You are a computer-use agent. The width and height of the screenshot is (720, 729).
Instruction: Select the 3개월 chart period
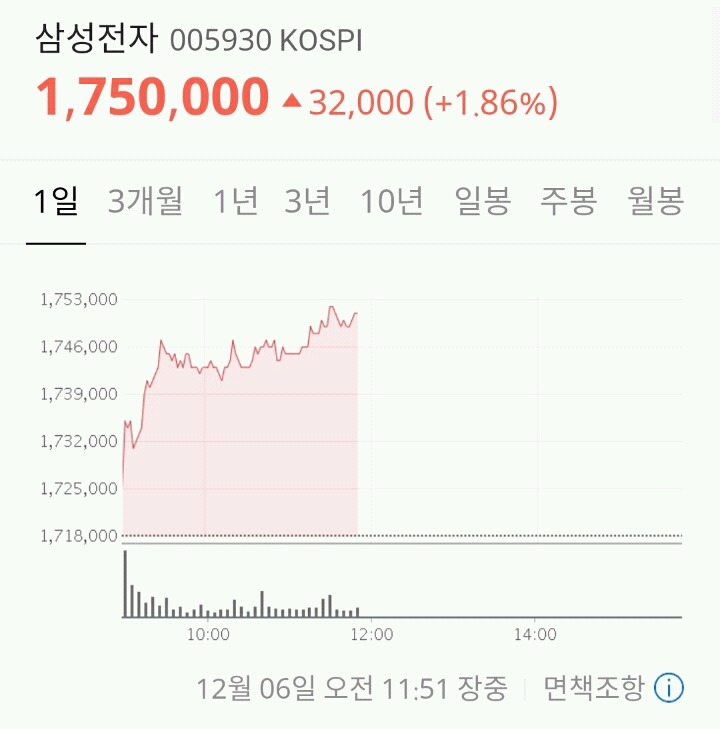146,201
